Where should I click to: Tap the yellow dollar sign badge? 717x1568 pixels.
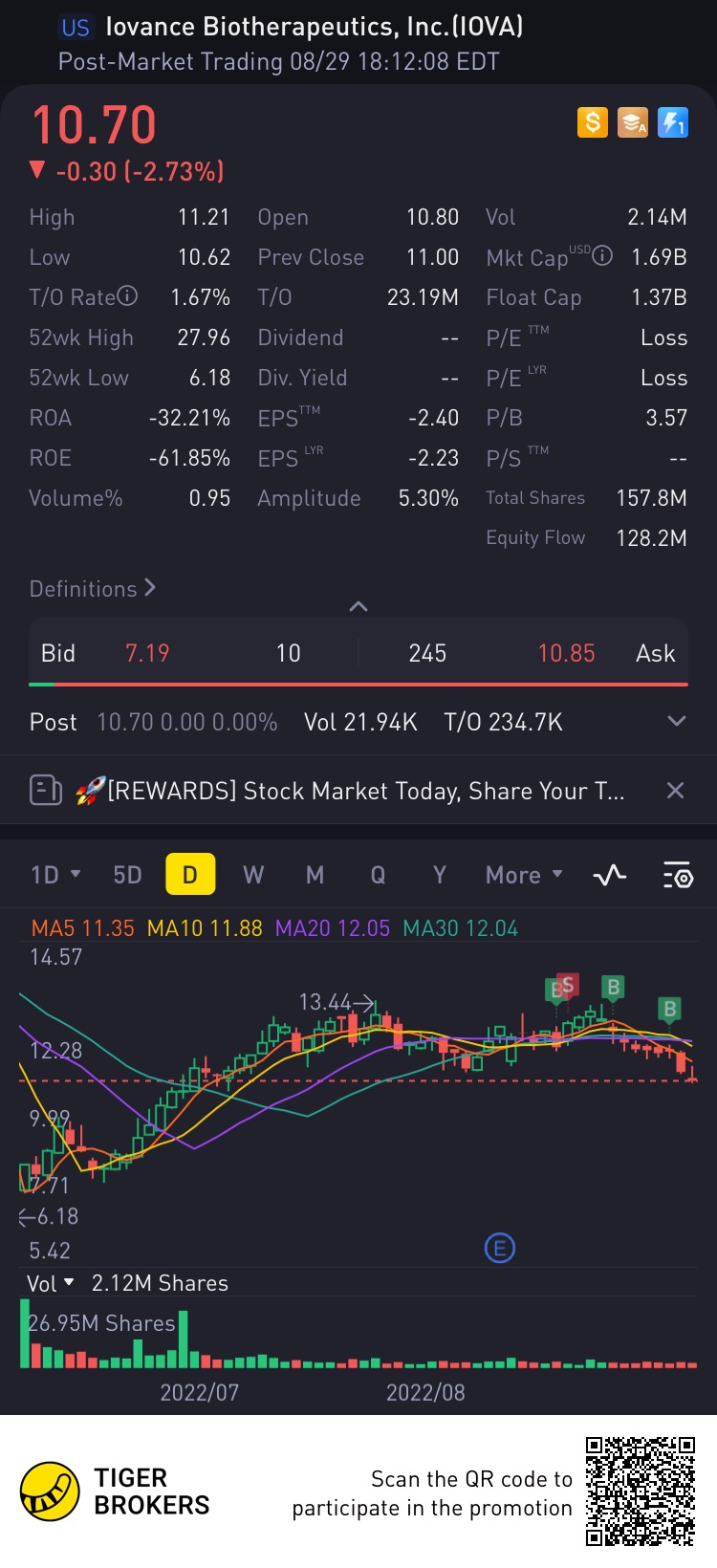pos(593,122)
